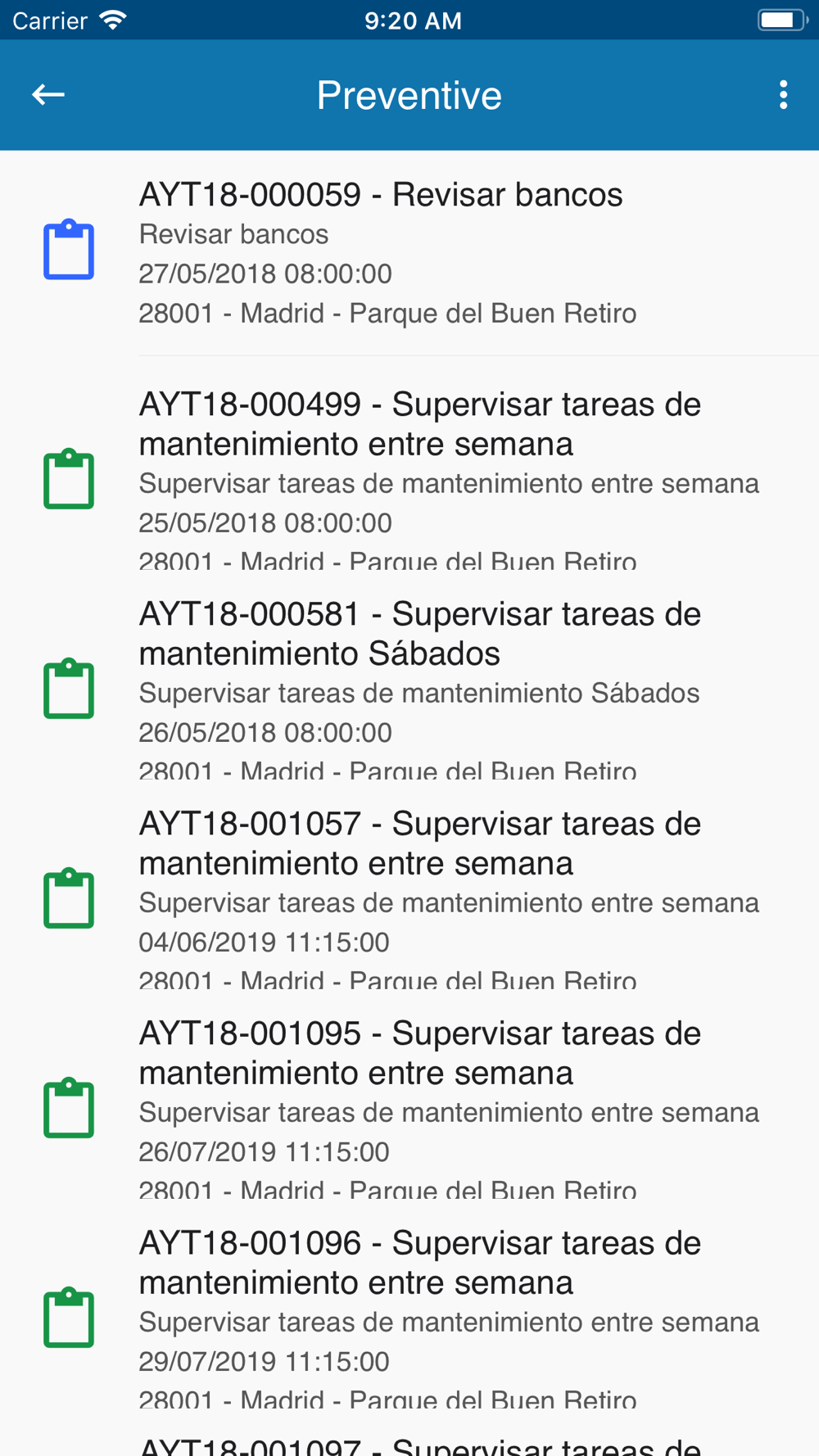Open work order AYT18-001057

pyautogui.click(x=409, y=898)
